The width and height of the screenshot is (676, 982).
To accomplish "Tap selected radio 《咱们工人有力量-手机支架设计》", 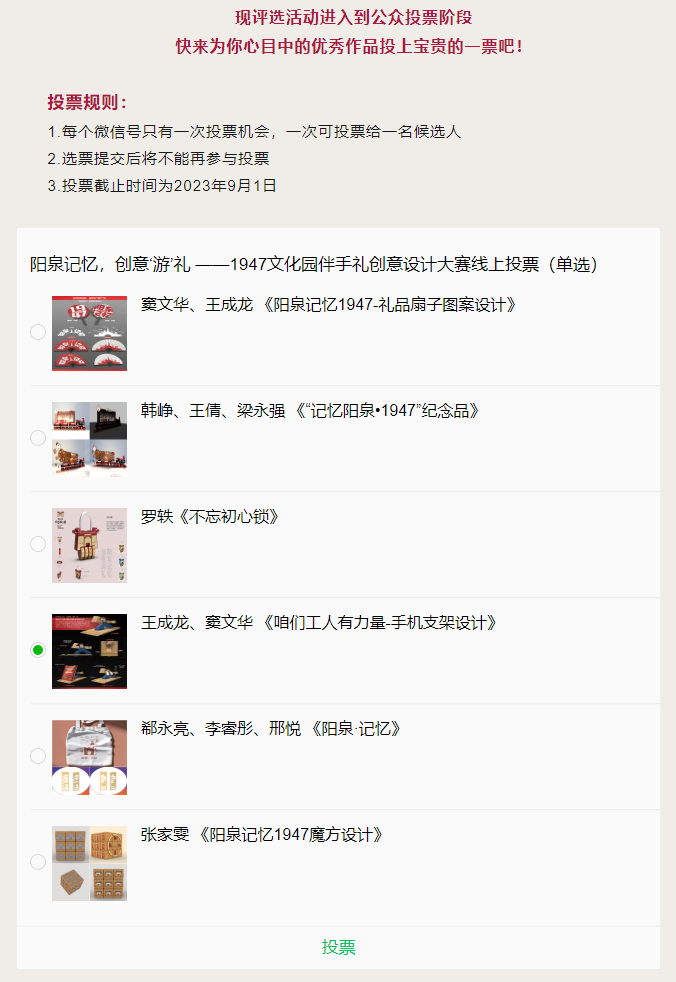I will [38, 650].
